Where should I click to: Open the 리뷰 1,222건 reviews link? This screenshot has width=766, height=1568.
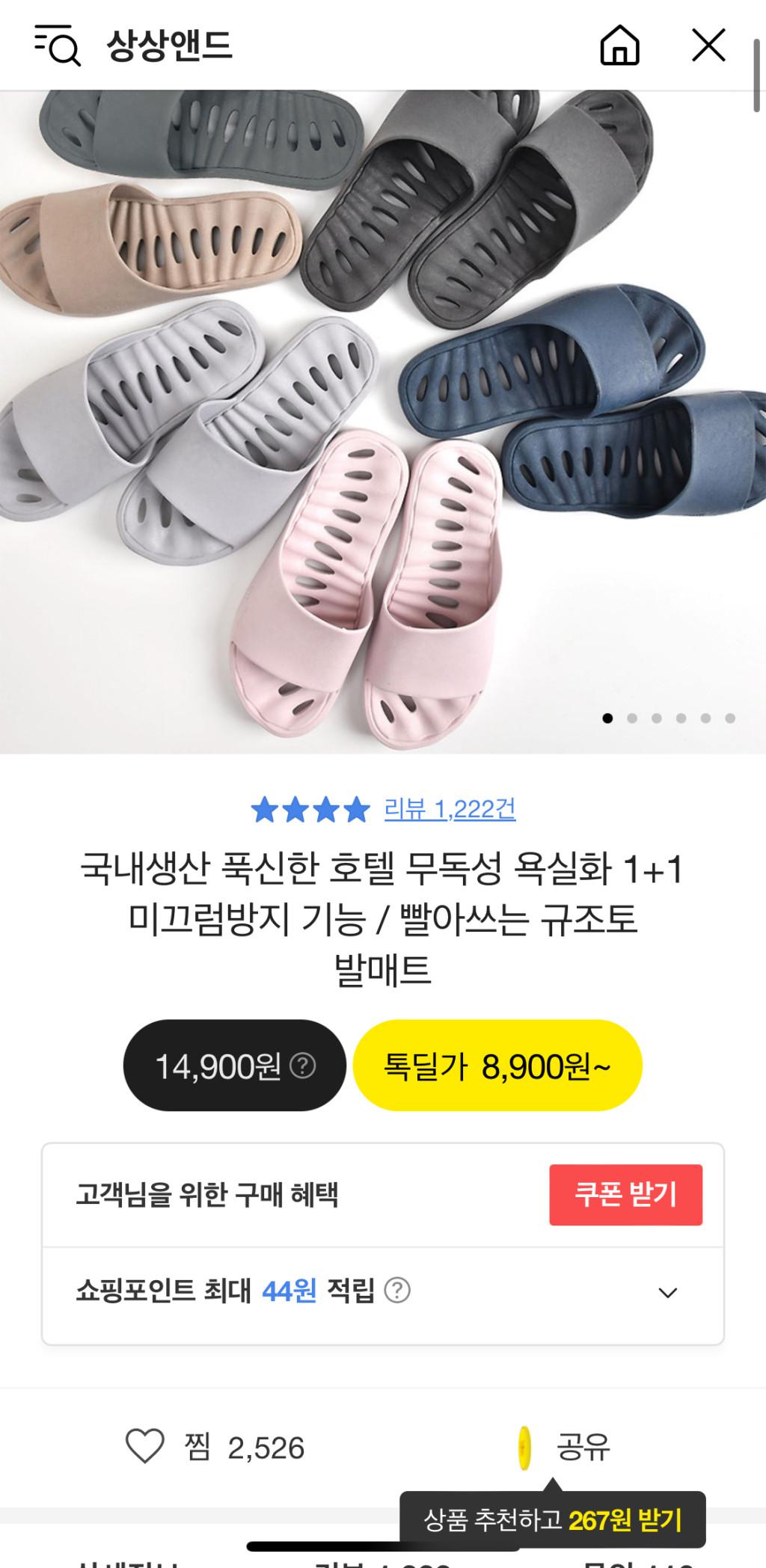[x=450, y=809]
